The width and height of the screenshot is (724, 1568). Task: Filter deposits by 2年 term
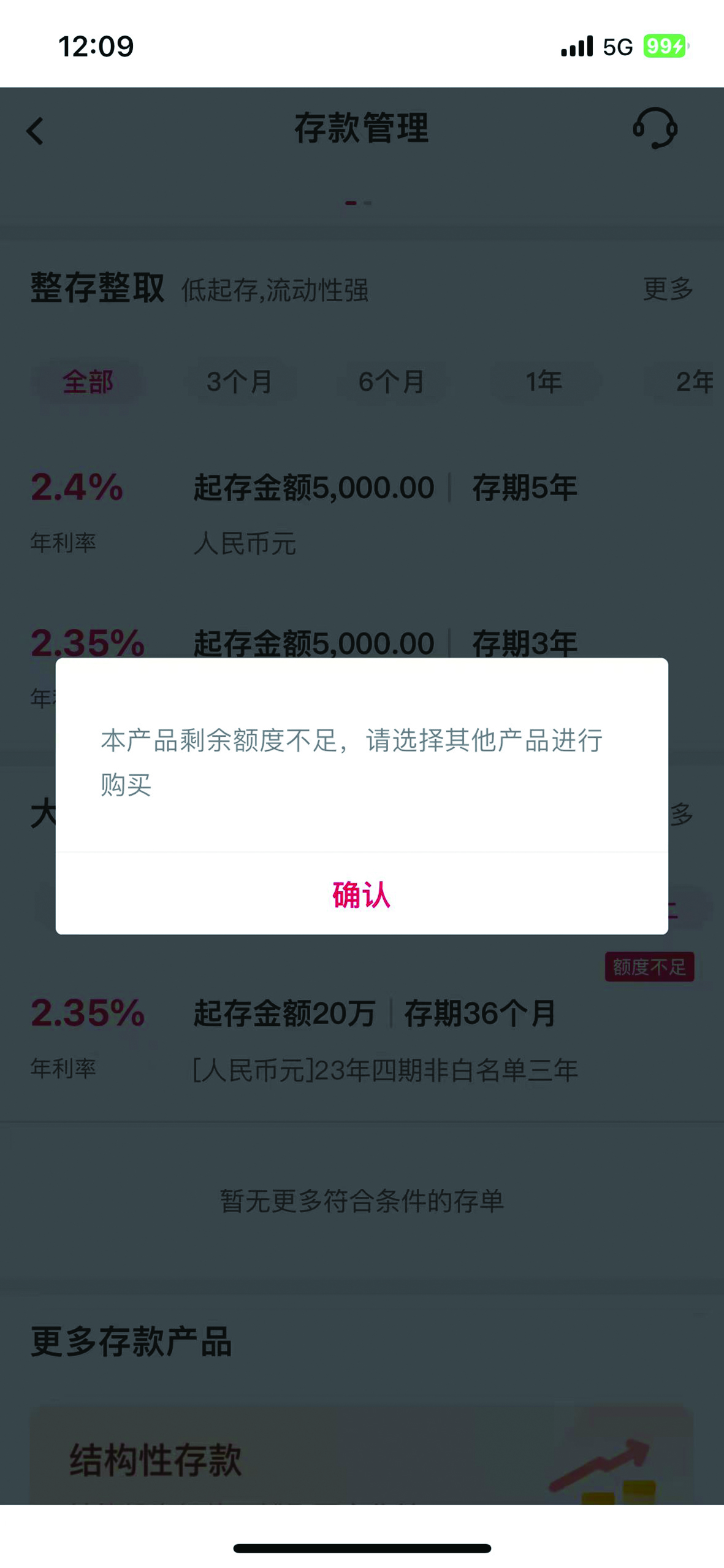[x=693, y=382]
